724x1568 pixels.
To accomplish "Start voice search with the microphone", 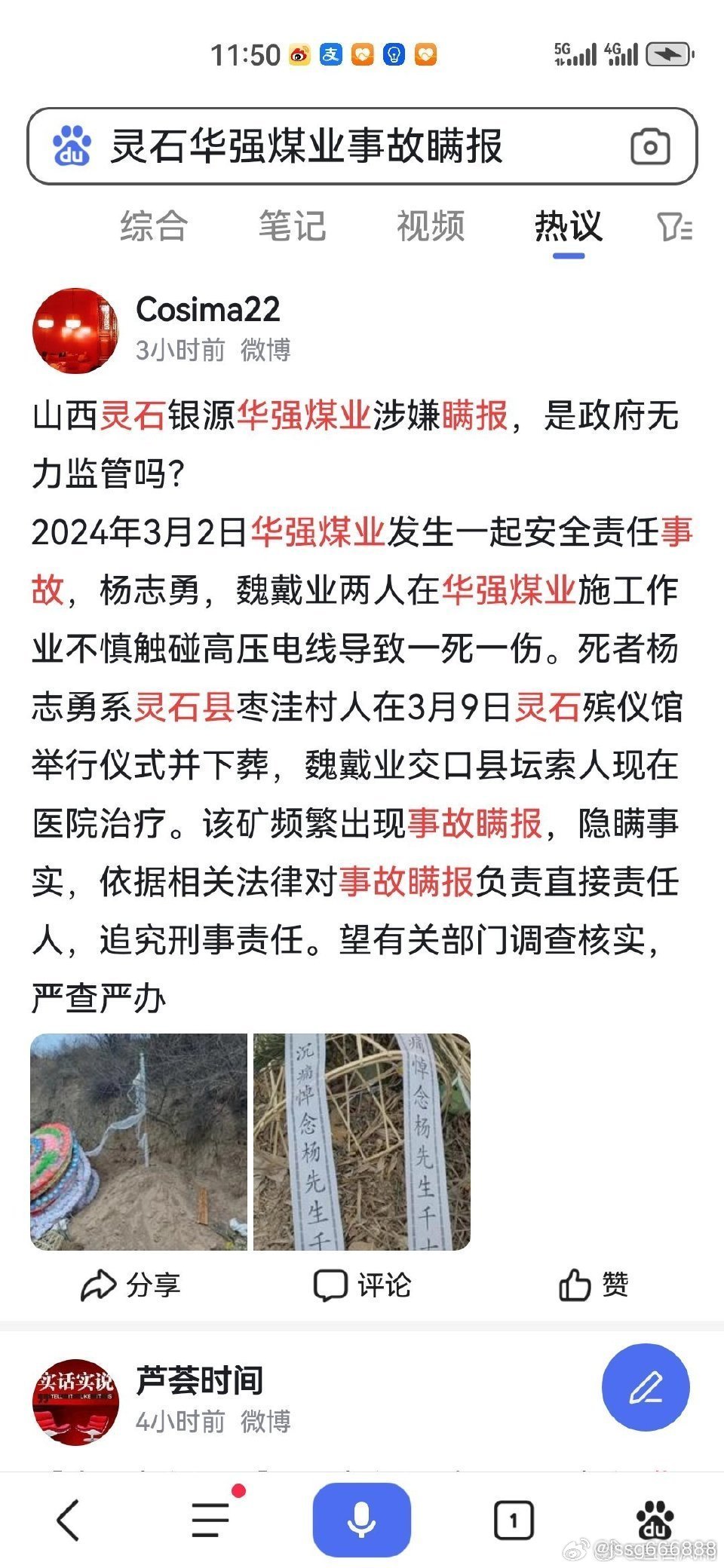I will (362, 1519).
